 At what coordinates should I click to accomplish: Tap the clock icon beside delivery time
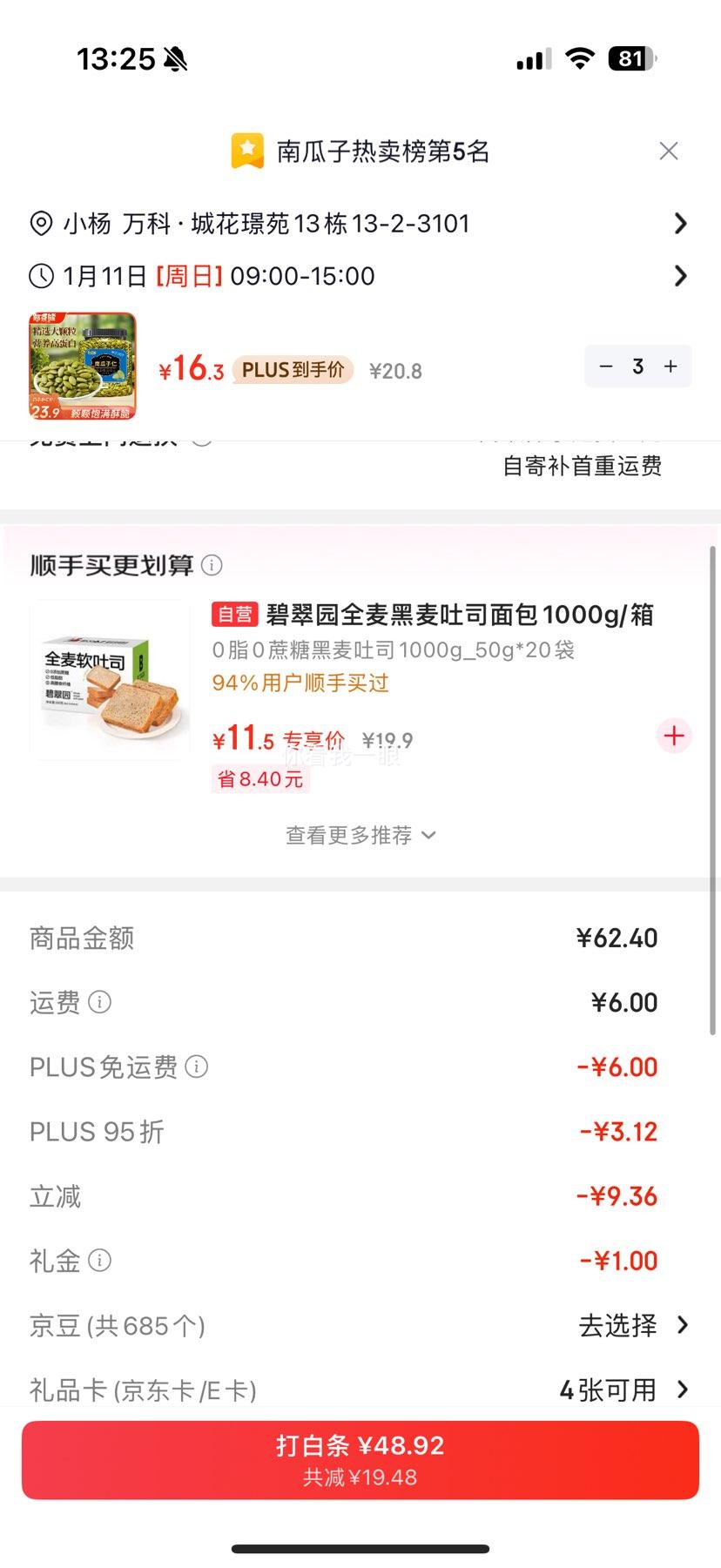click(40, 276)
